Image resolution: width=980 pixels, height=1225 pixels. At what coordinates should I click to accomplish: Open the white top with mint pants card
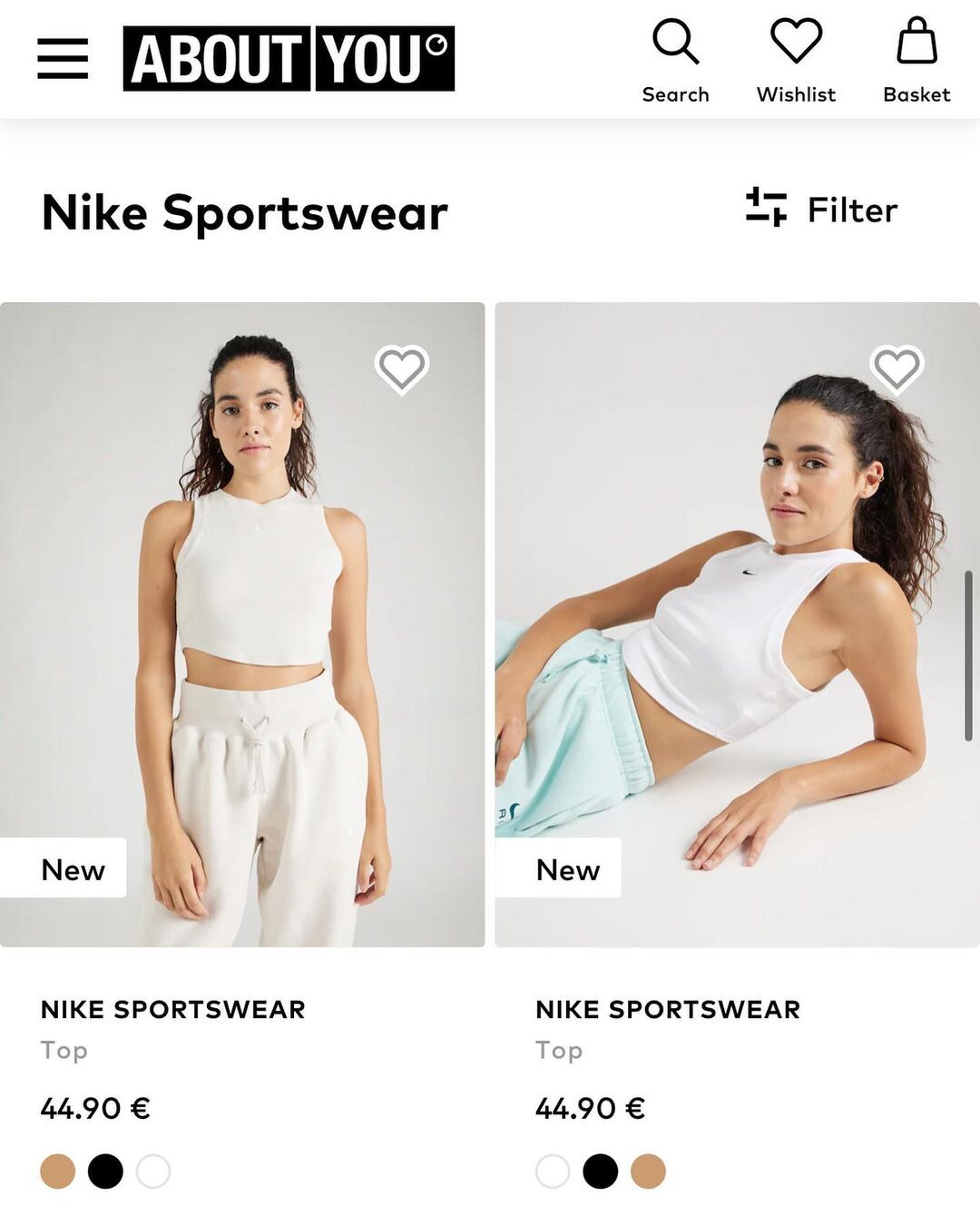point(737,624)
